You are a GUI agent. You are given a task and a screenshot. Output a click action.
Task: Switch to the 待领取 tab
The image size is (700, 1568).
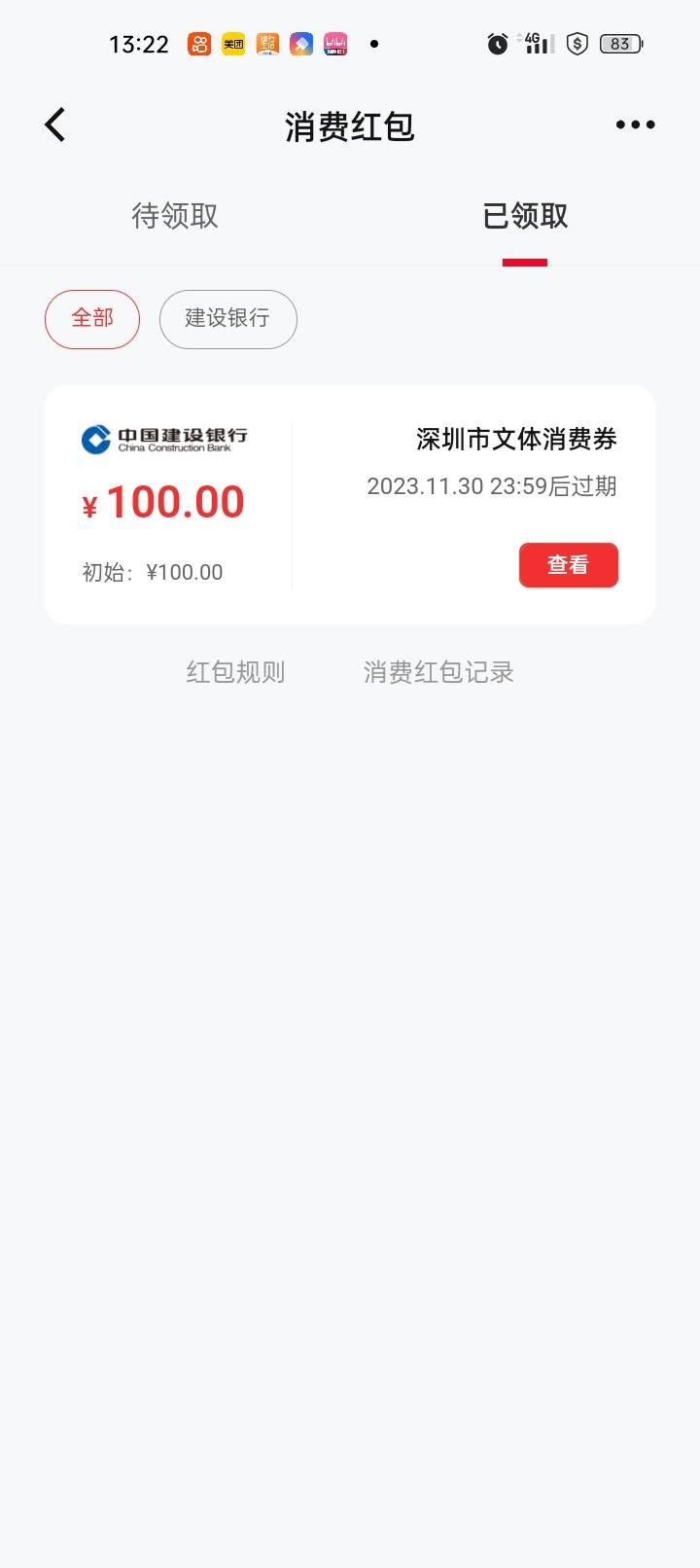pyautogui.click(x=175, y=216)
